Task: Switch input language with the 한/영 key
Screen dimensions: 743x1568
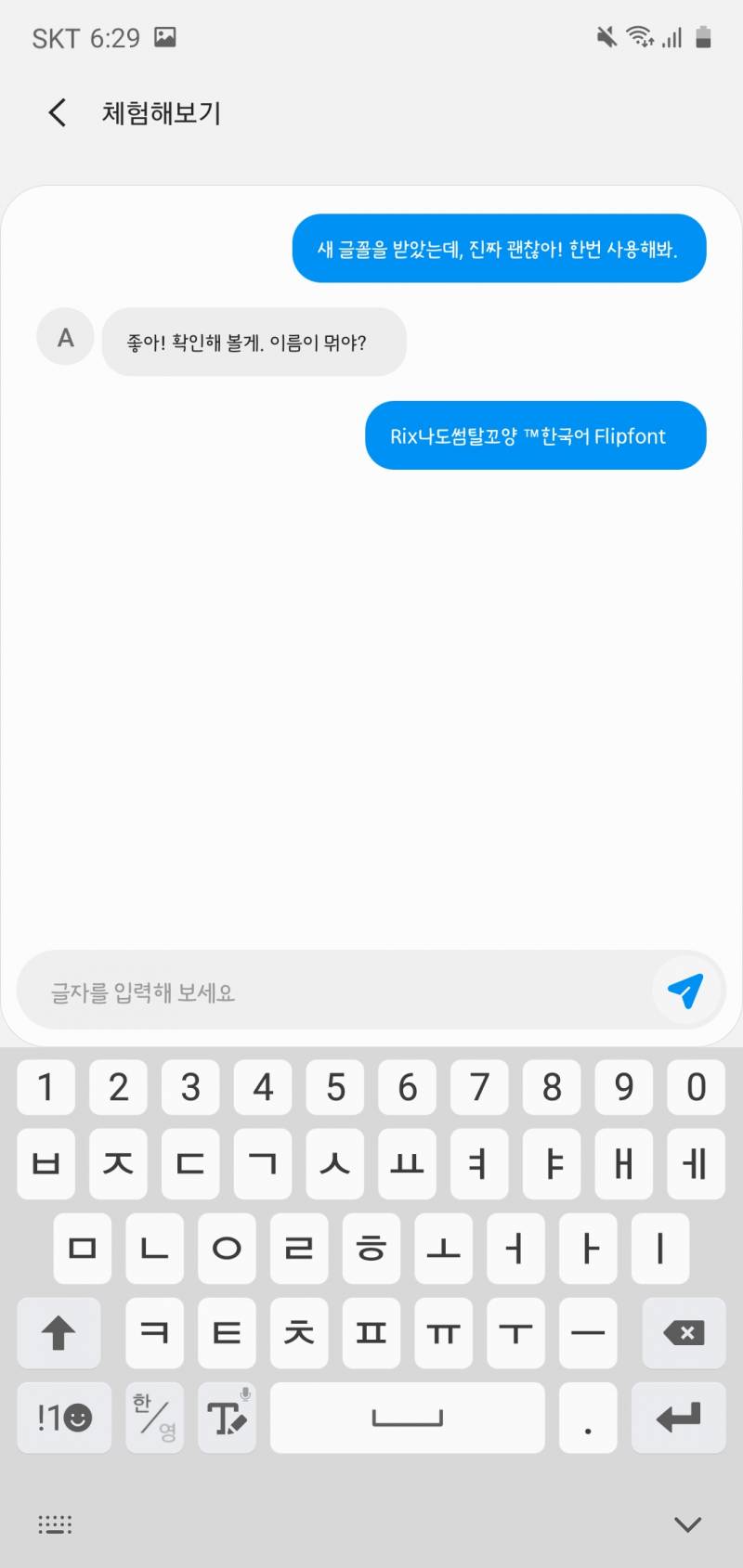Action: 154,1418
